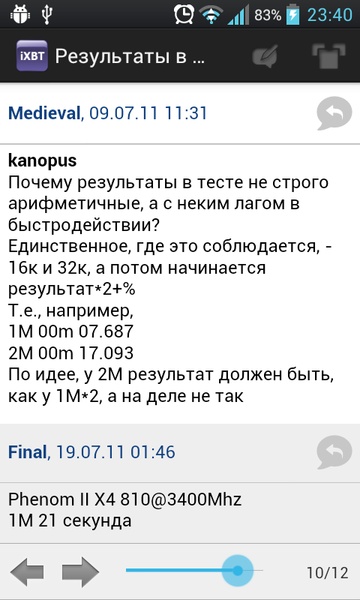Tap the page slider track

tap(194, 571)
